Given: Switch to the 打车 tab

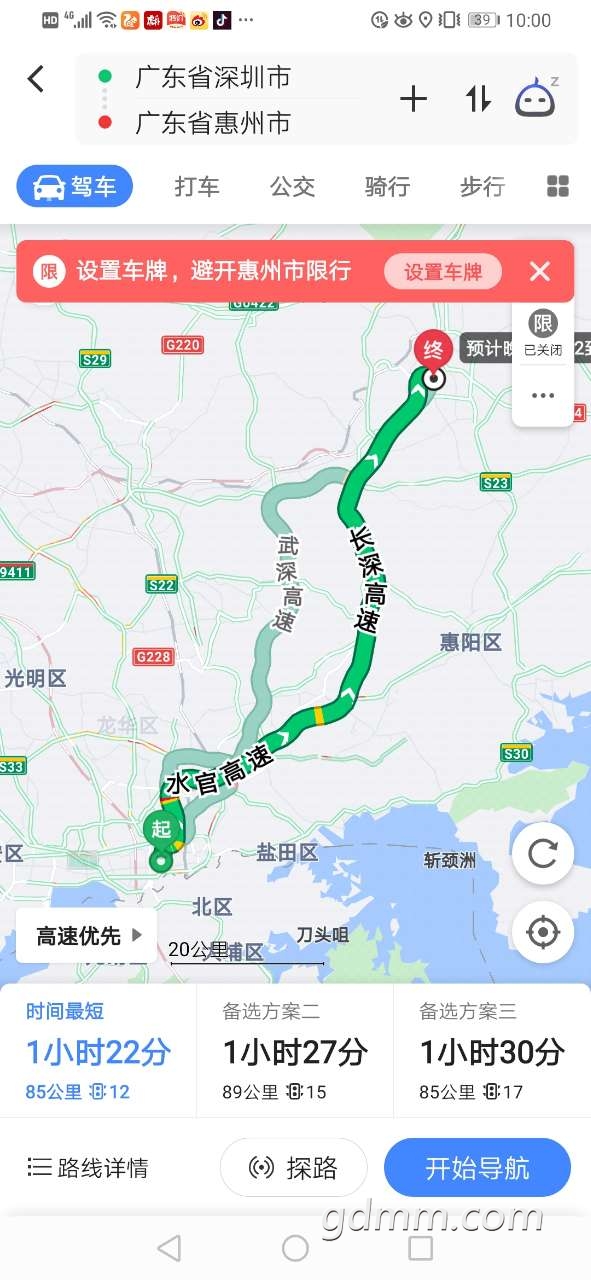Looking at the screenshot, I should point(197,187).
